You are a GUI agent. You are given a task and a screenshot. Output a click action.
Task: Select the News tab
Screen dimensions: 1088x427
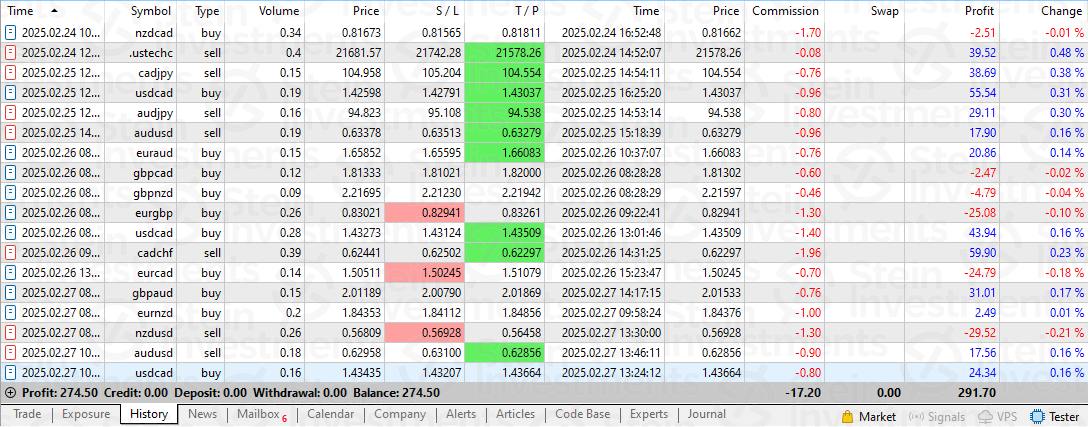[202, 414]
